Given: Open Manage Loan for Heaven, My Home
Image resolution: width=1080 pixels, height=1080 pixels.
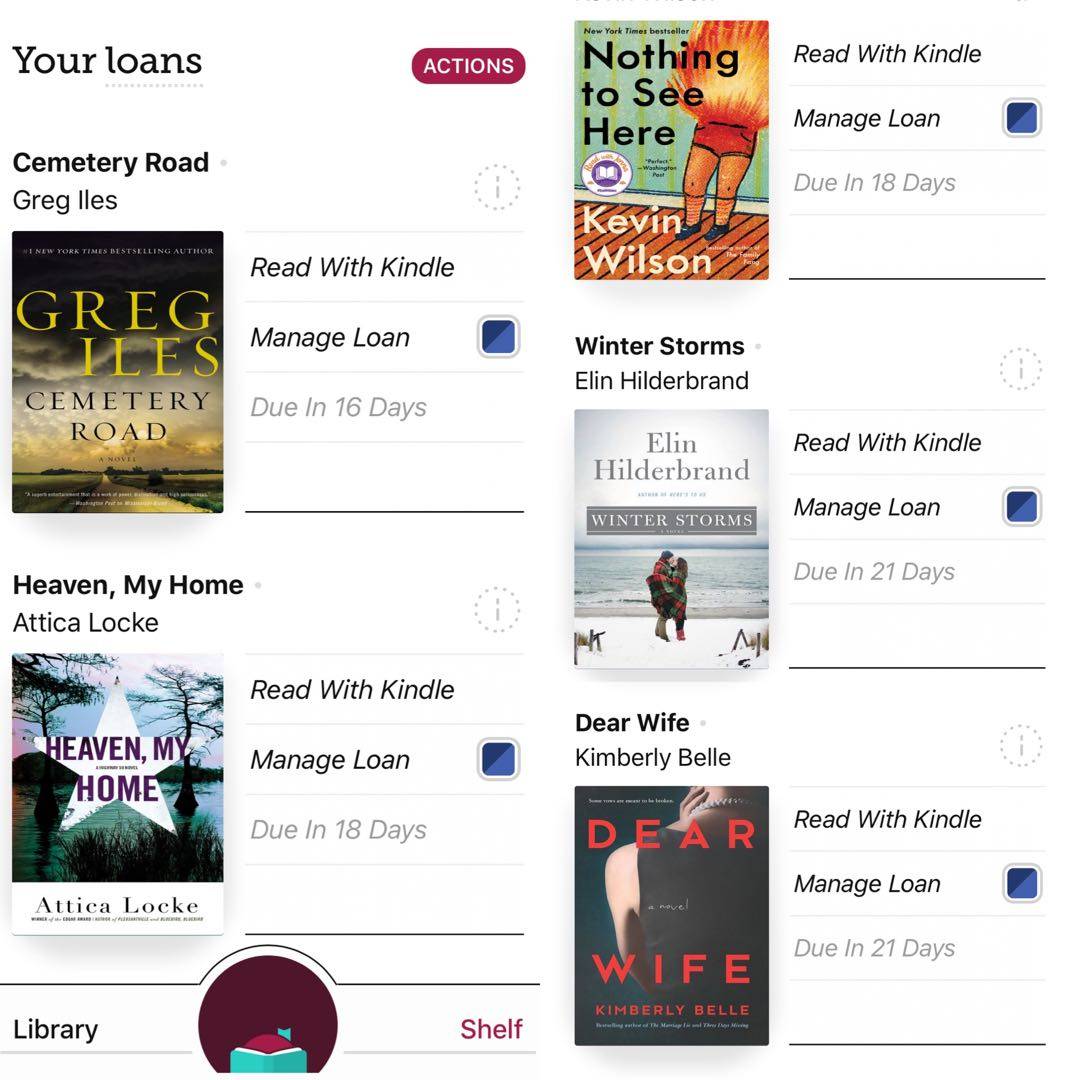Looking at the screenshot, I should point(330,759).
